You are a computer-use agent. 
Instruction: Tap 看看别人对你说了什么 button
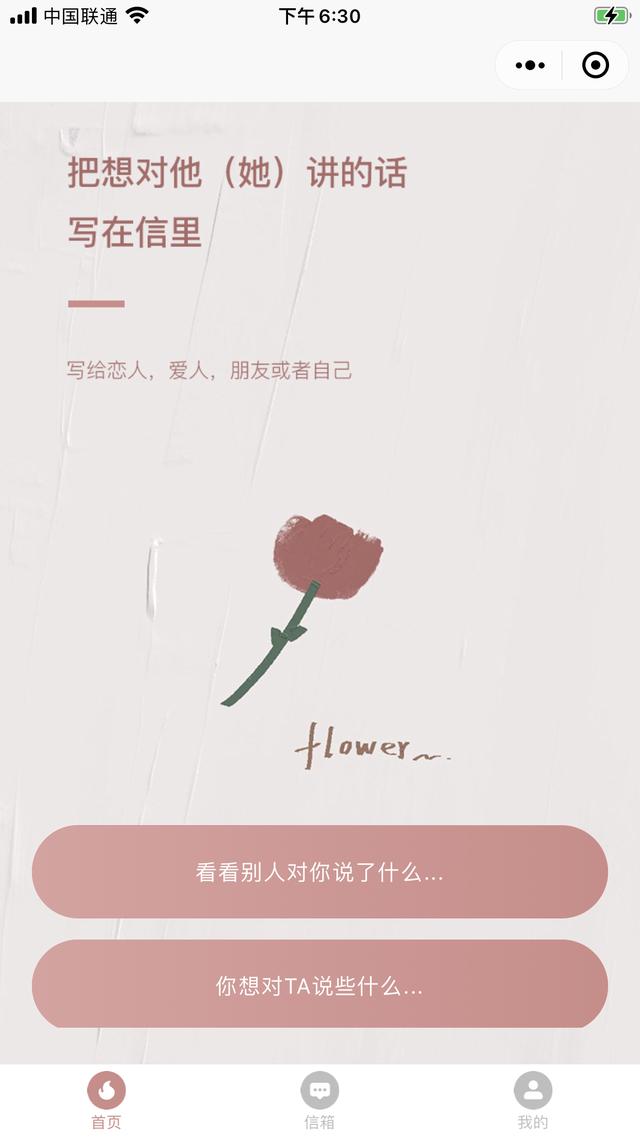320,872
